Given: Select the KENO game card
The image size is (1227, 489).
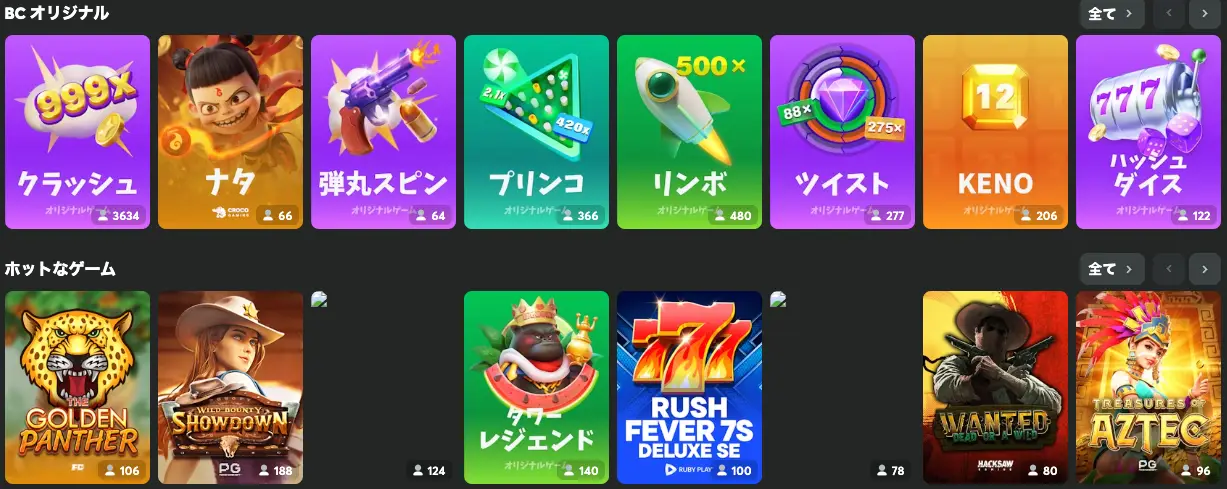Looking at the screenshot, I should point(995,132).
